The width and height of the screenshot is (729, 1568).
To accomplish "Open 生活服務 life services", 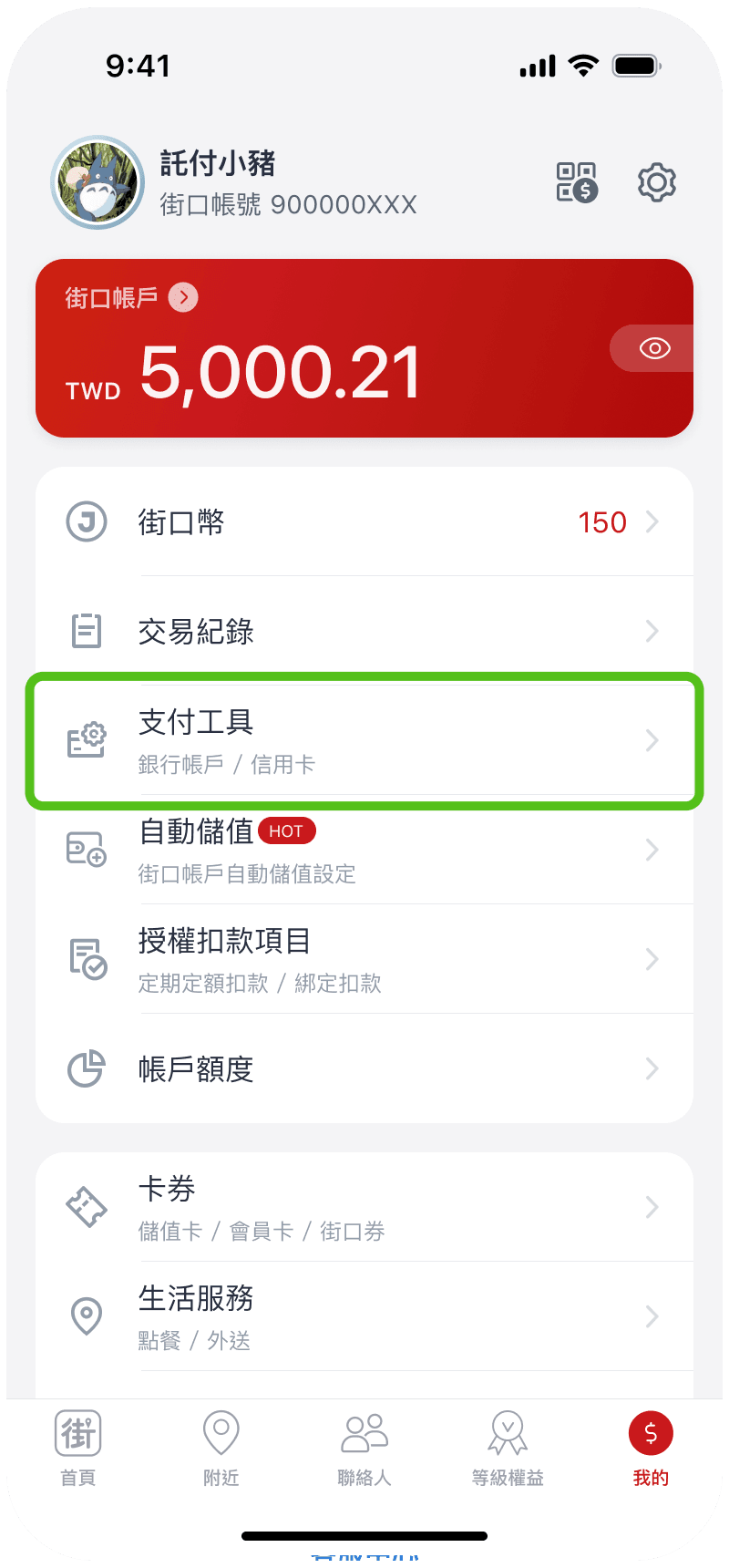I will tap(364, 1316).
